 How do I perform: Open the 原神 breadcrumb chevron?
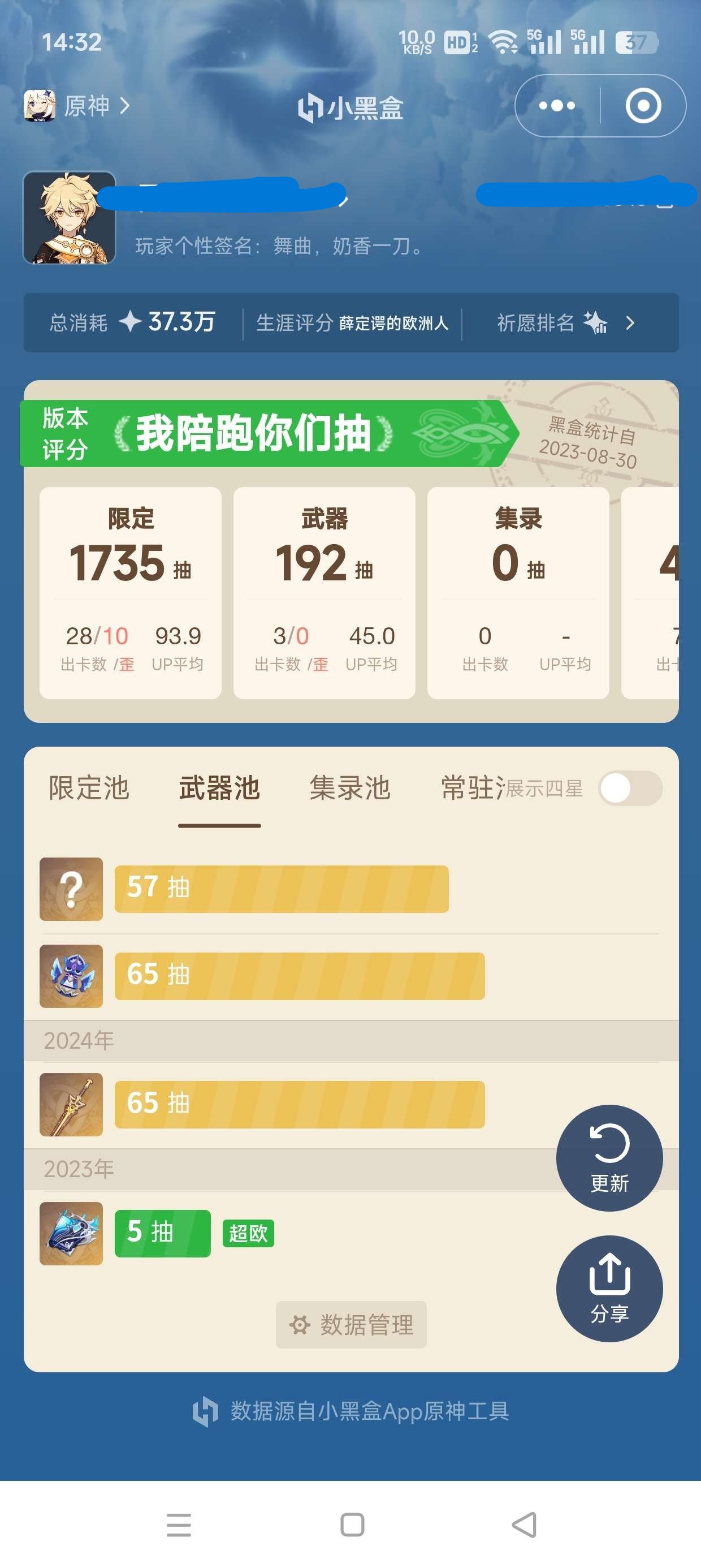tap(125, 105)
